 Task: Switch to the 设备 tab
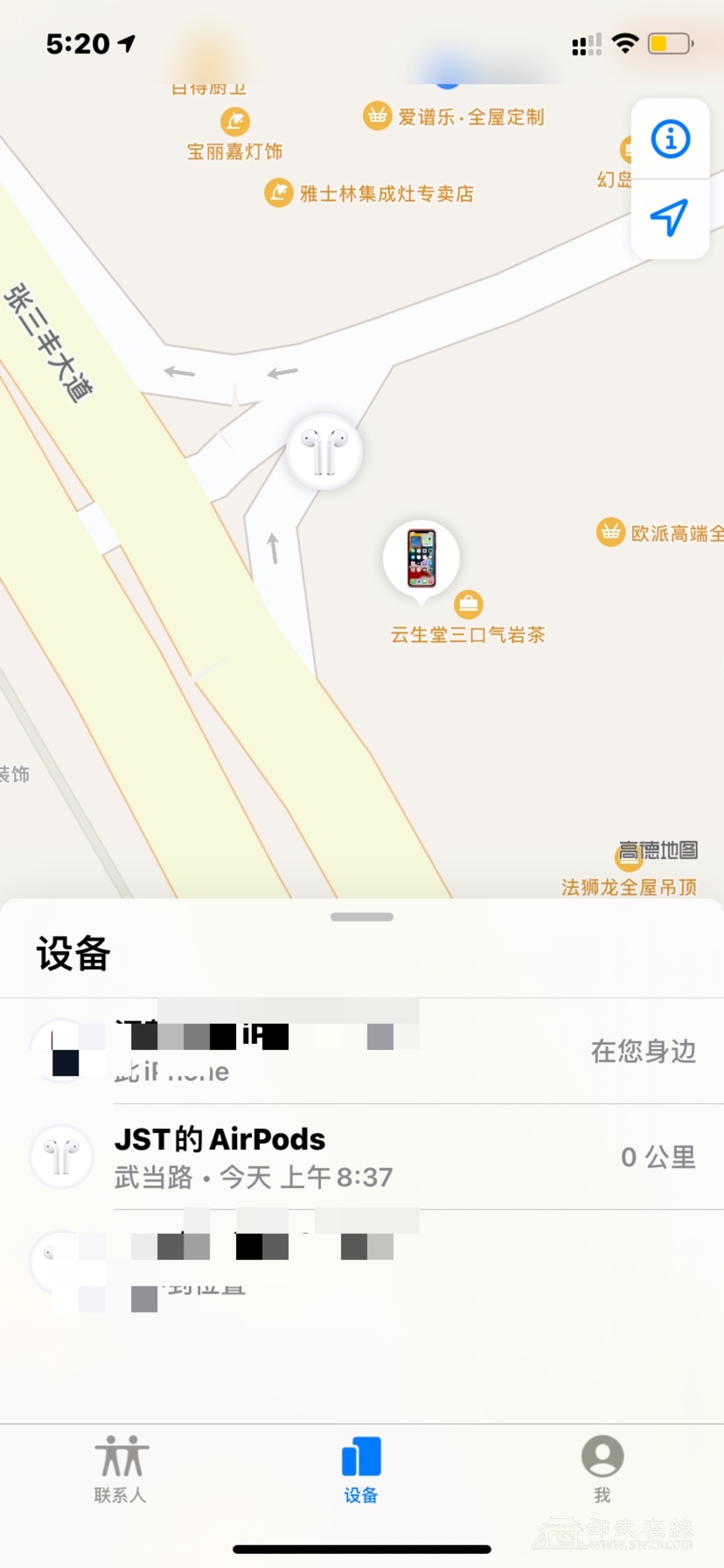pos(361,1469)
